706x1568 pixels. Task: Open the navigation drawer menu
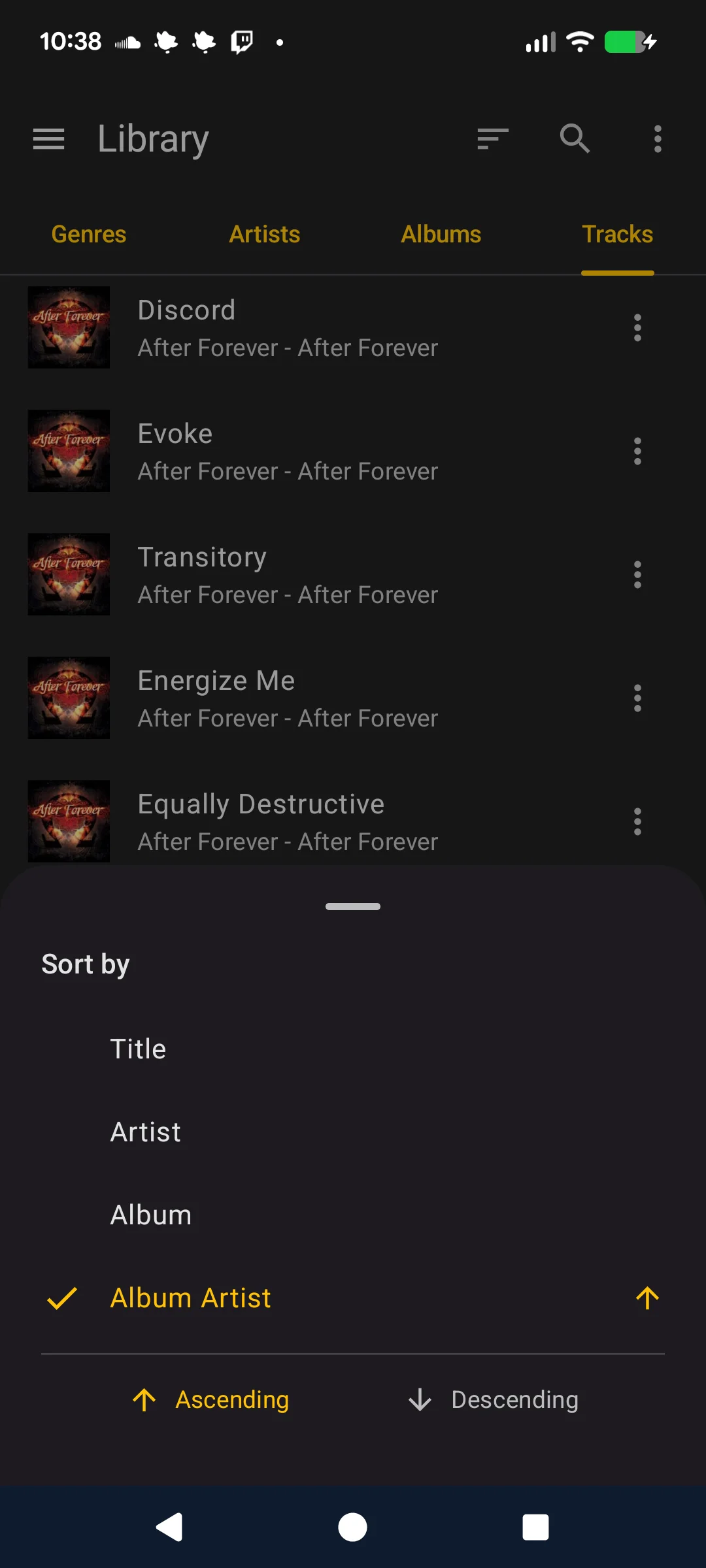[48, 139]
